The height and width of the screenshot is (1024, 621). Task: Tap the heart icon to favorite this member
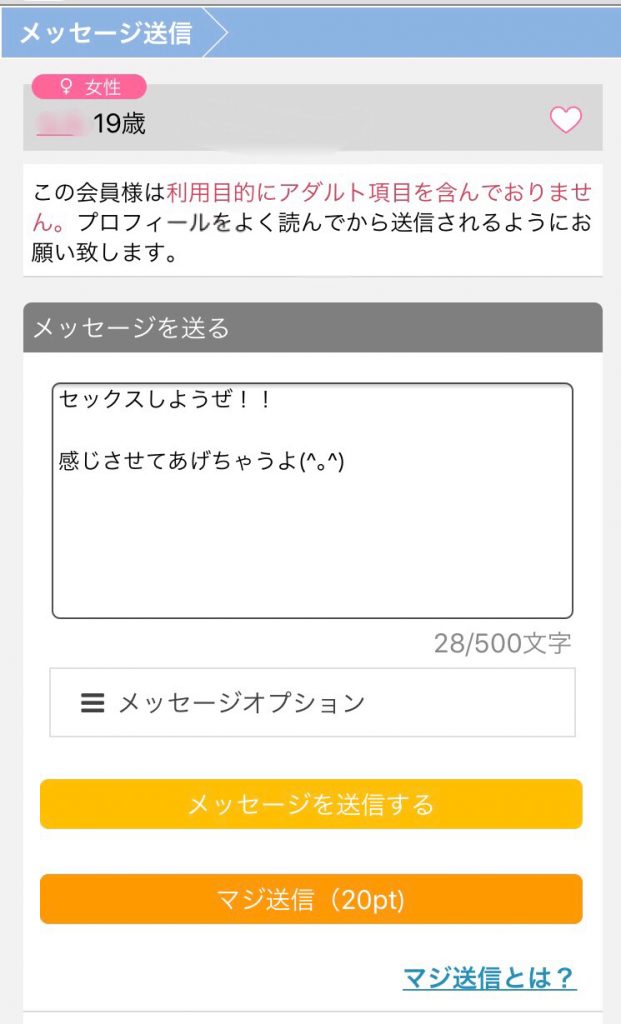click(x=565, y=120)
